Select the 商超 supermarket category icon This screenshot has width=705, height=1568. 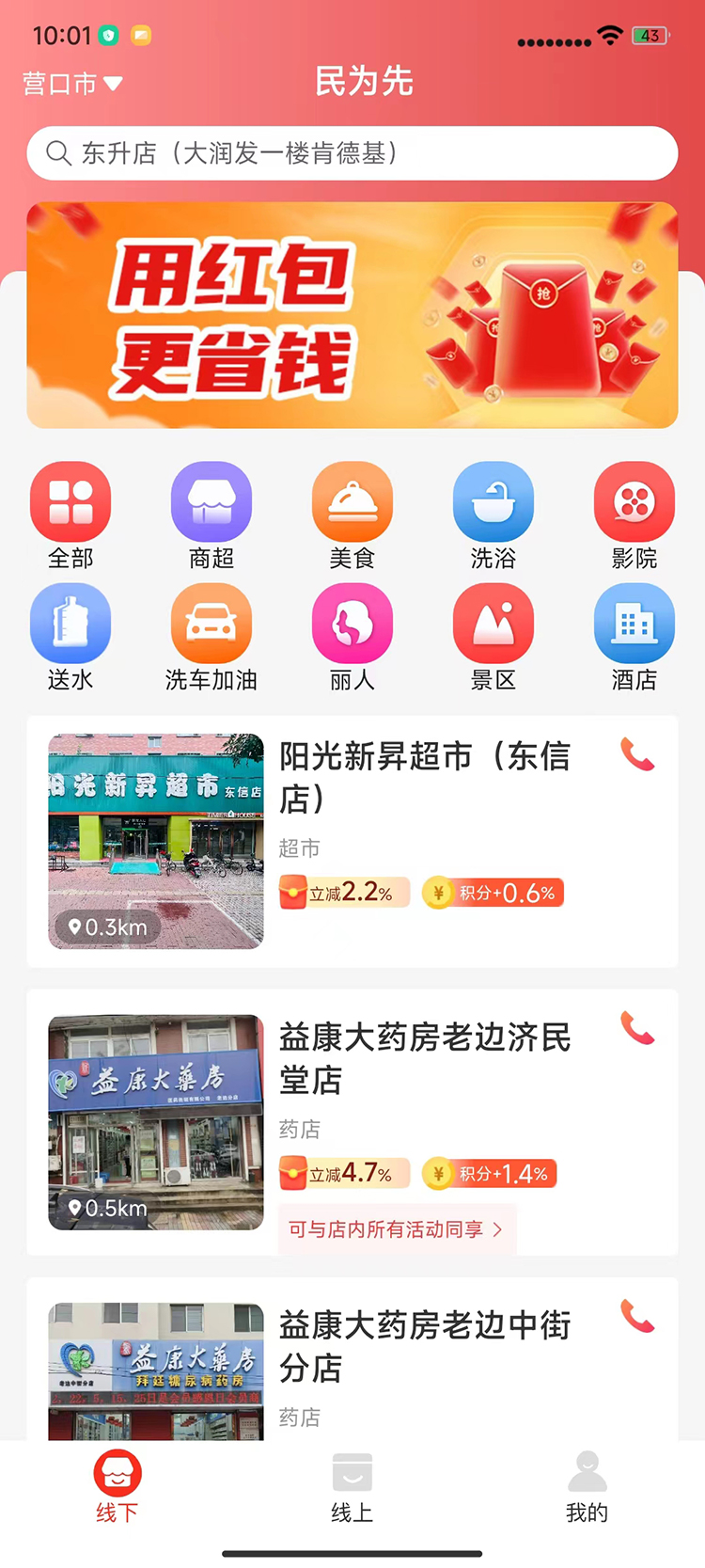[x=211, y=500]
